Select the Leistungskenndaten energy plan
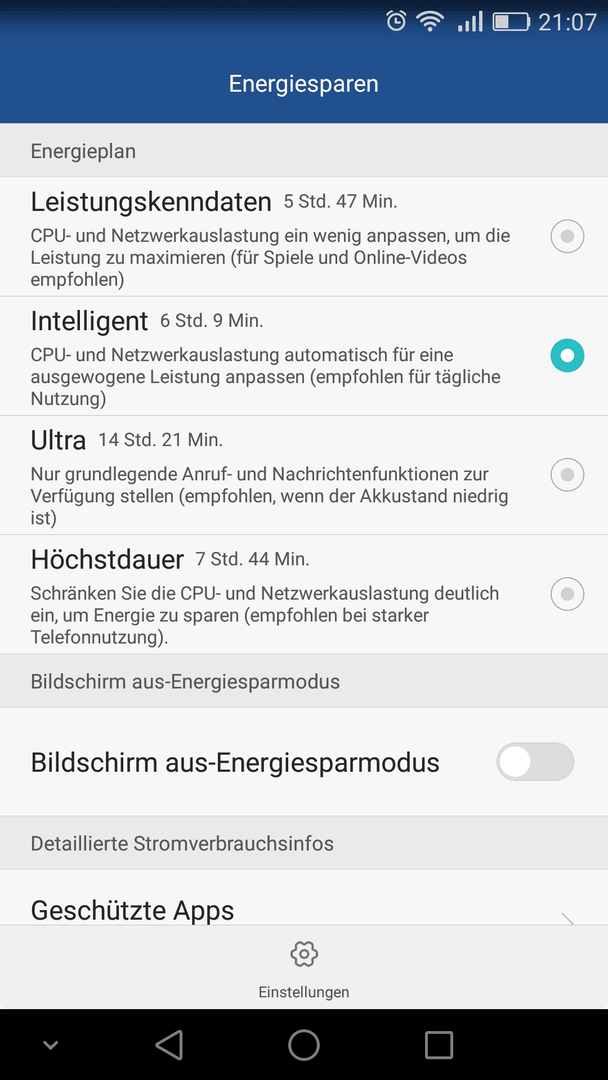The width and height of the screenshot is (608, 1080). [x=304, y=237]
